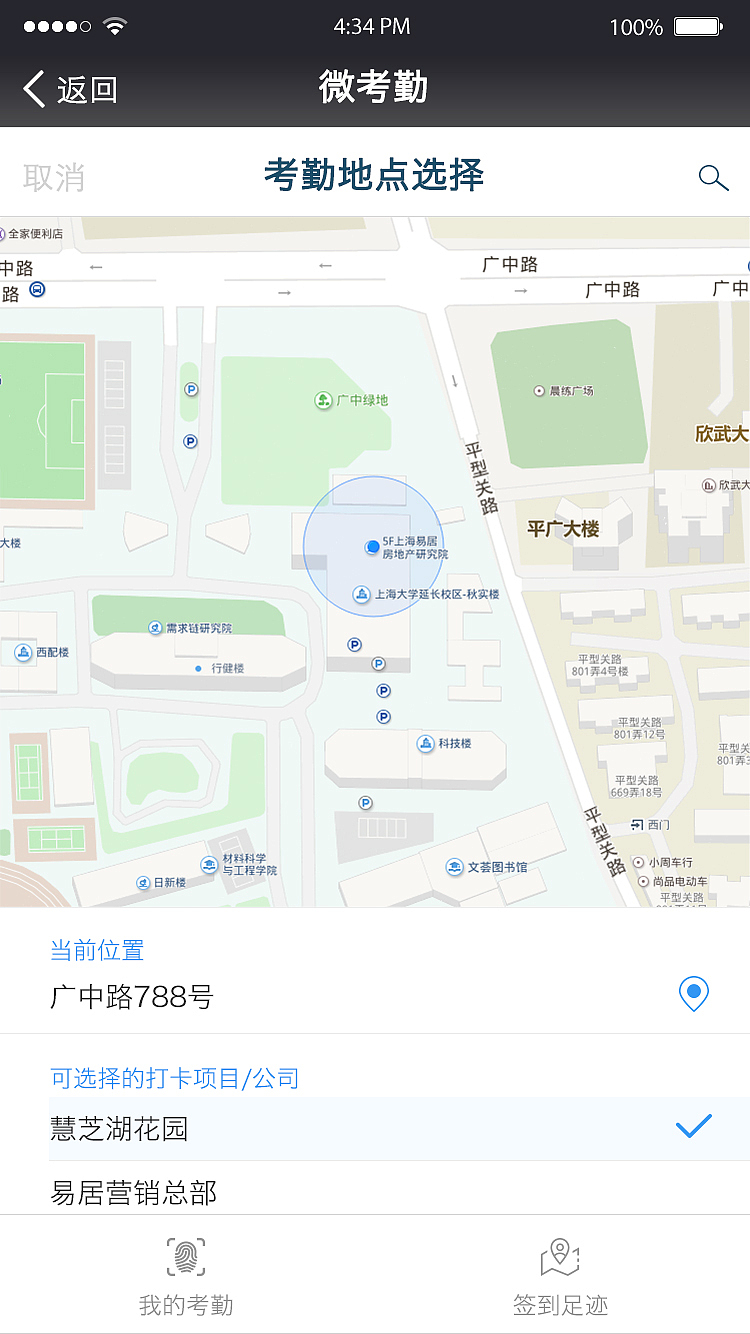Deselect the checkmark next to 慧芝湖花园

click(x=692, y=1126)
